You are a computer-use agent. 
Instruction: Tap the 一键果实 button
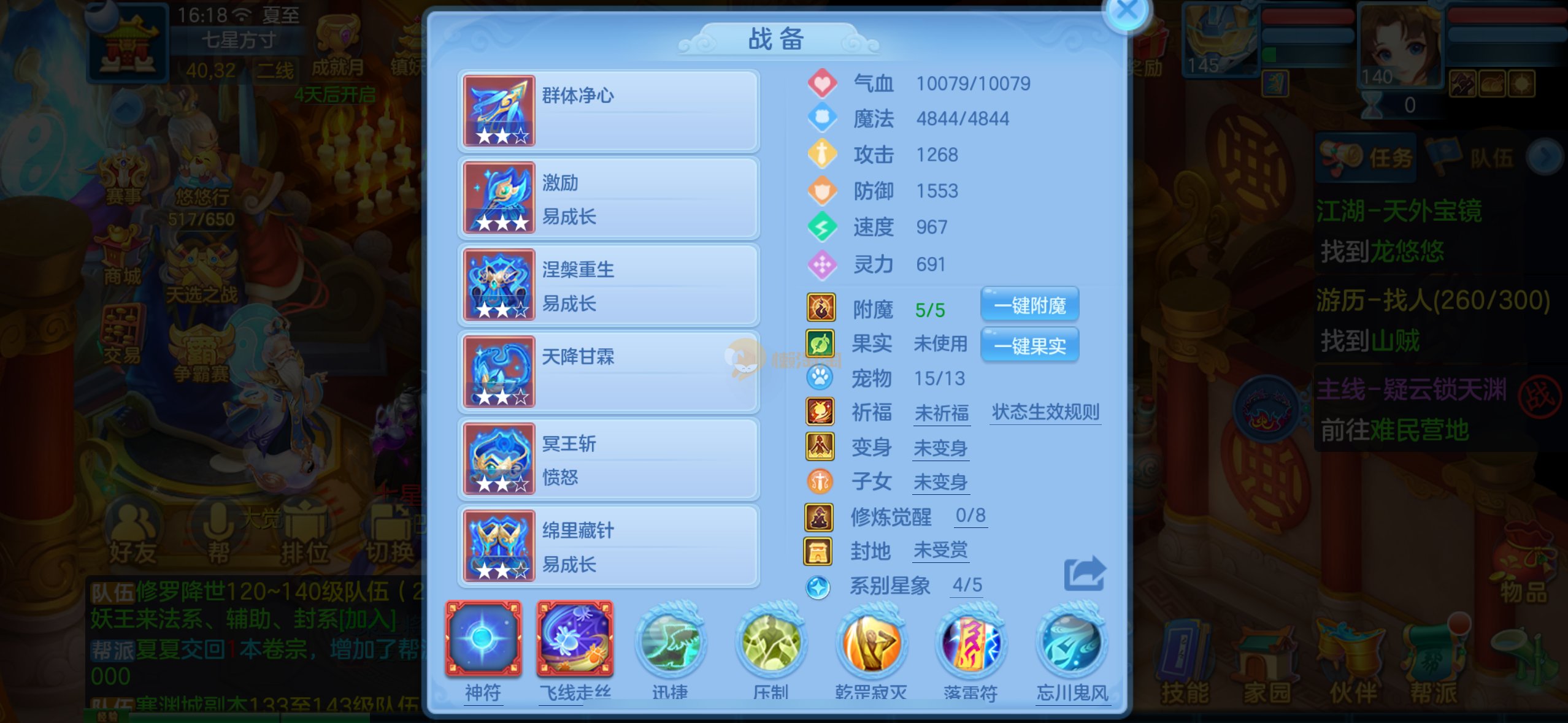point(1029,346)
